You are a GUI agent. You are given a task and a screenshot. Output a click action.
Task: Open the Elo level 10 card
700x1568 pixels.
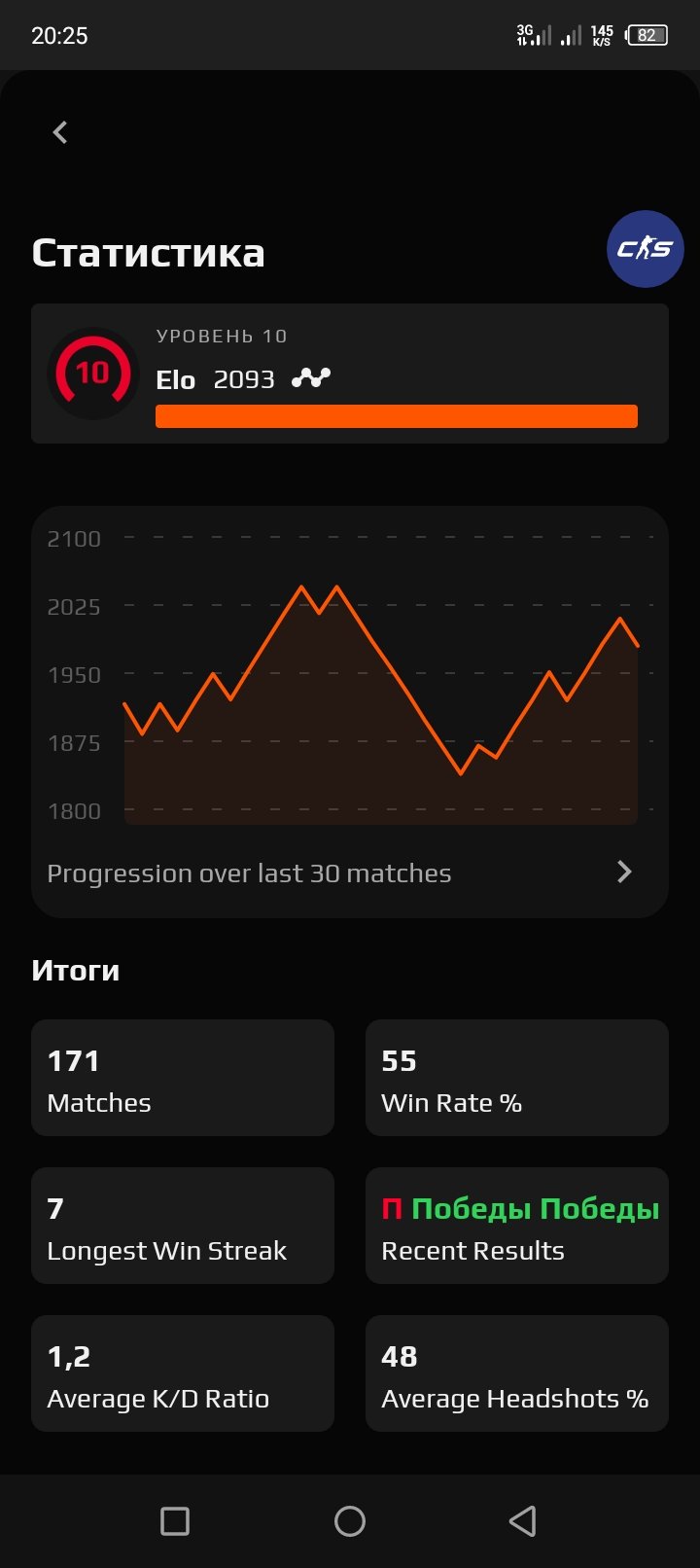[x=349, y=374]
